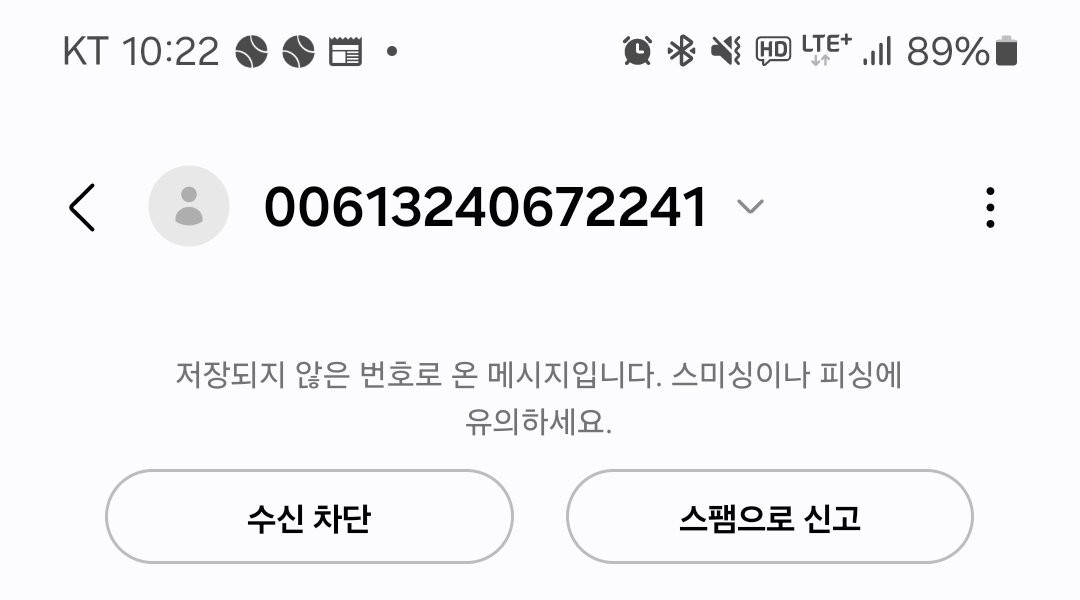Open the three-dot overflow menu

(989, 208)
